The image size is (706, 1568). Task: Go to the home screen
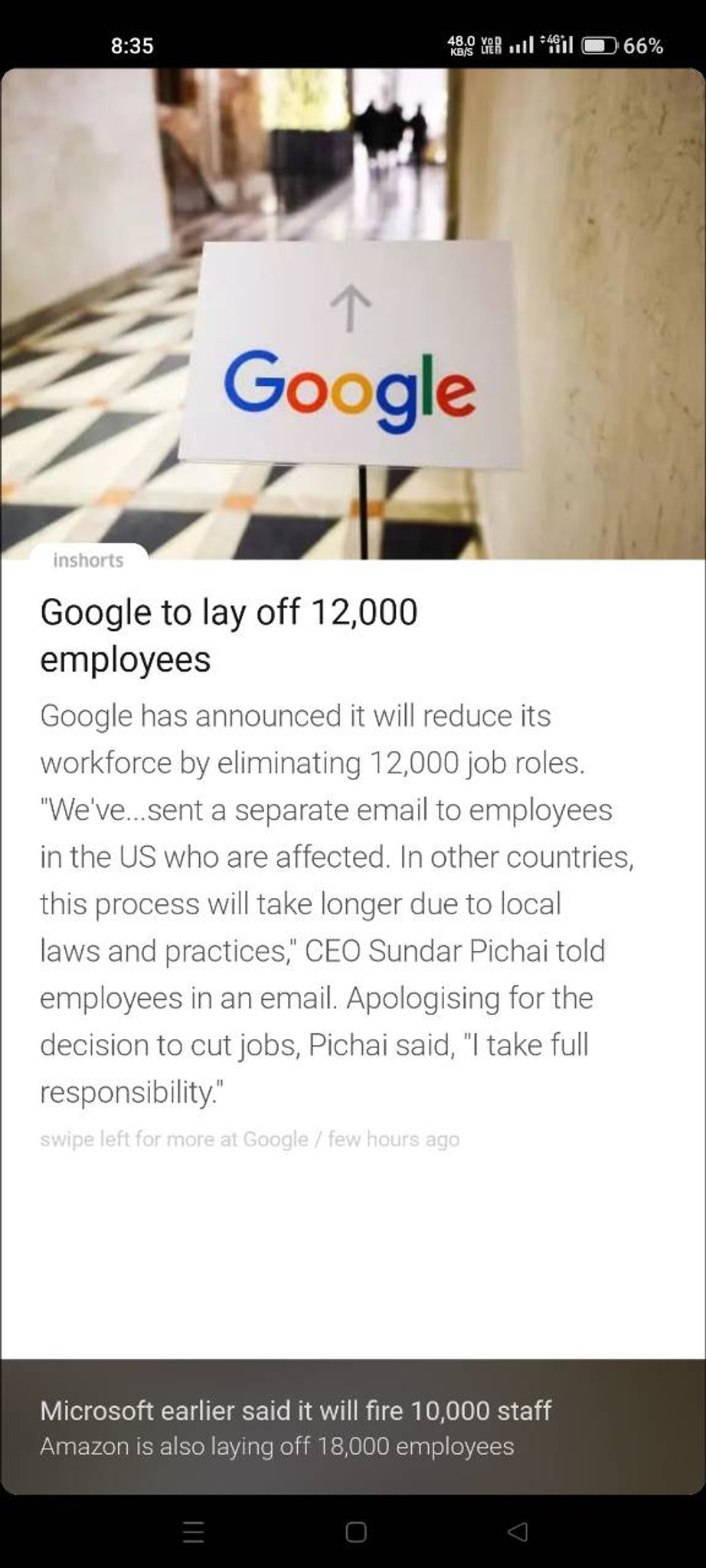point(356,1531)
